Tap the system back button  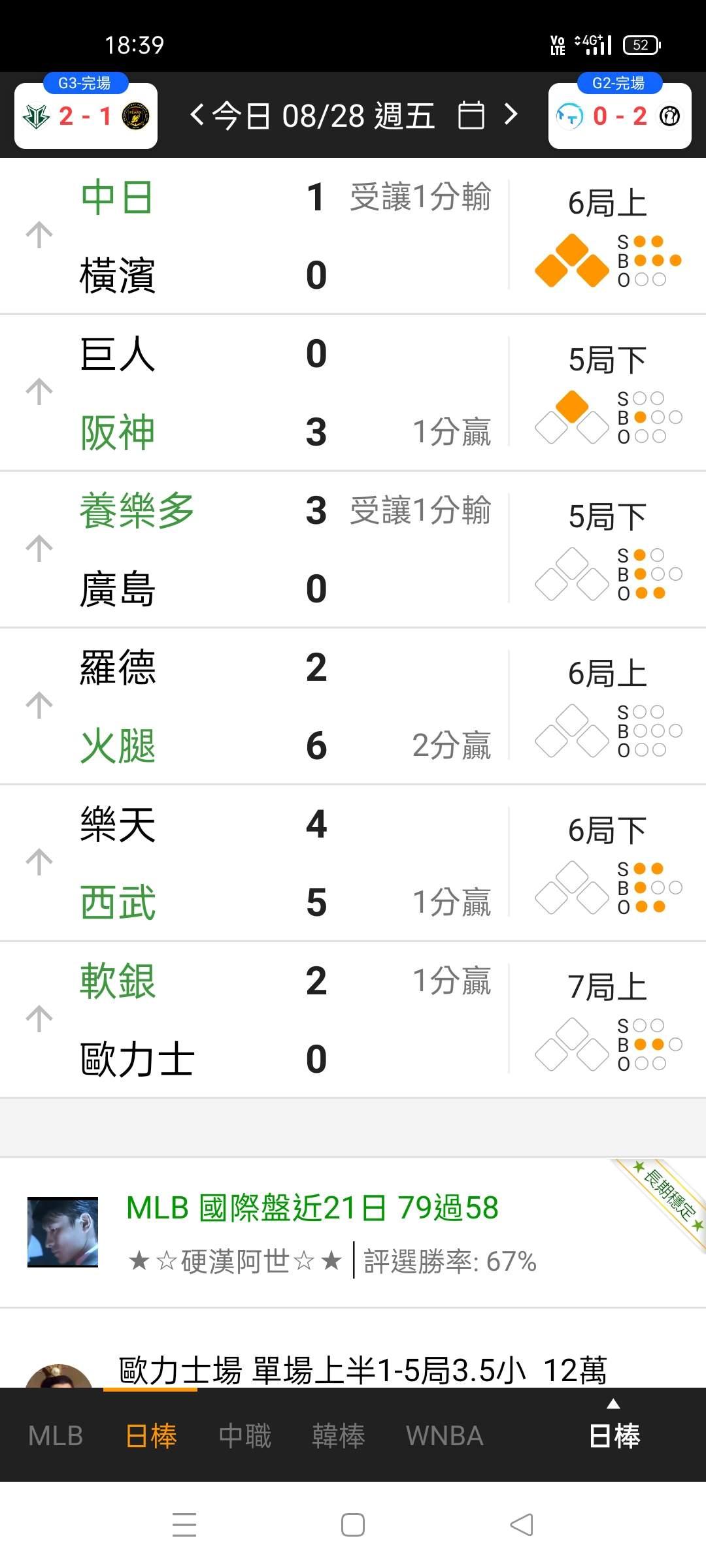click(522, 1525)
